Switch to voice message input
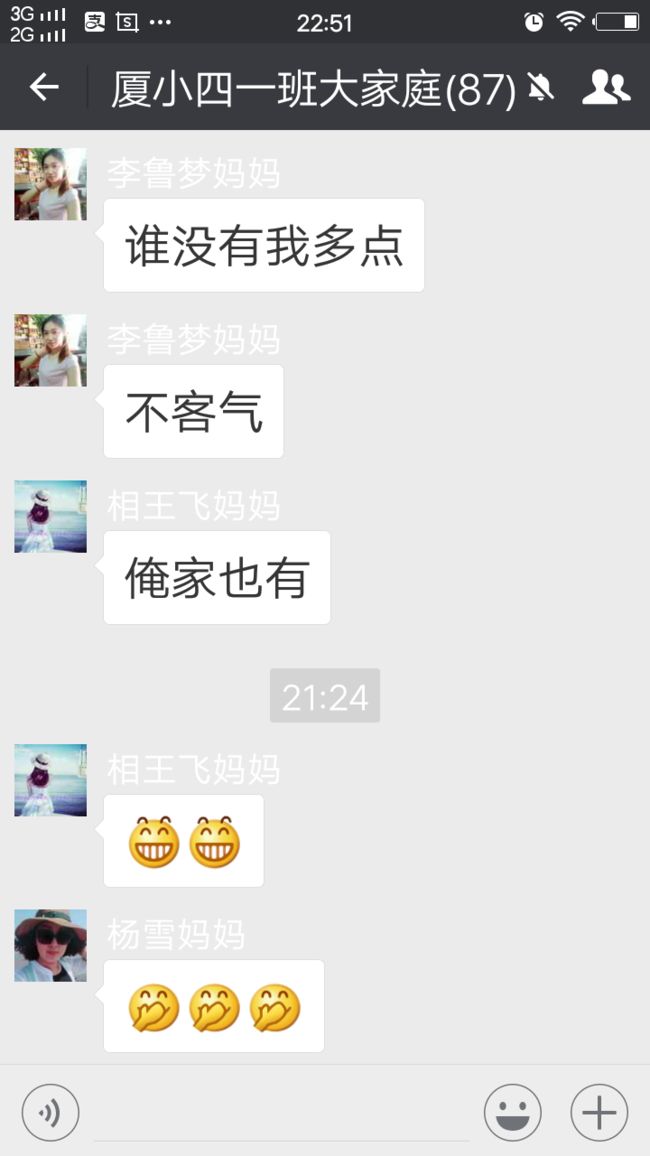The width and height of the screenshot is (650, 1156). 50,1113
